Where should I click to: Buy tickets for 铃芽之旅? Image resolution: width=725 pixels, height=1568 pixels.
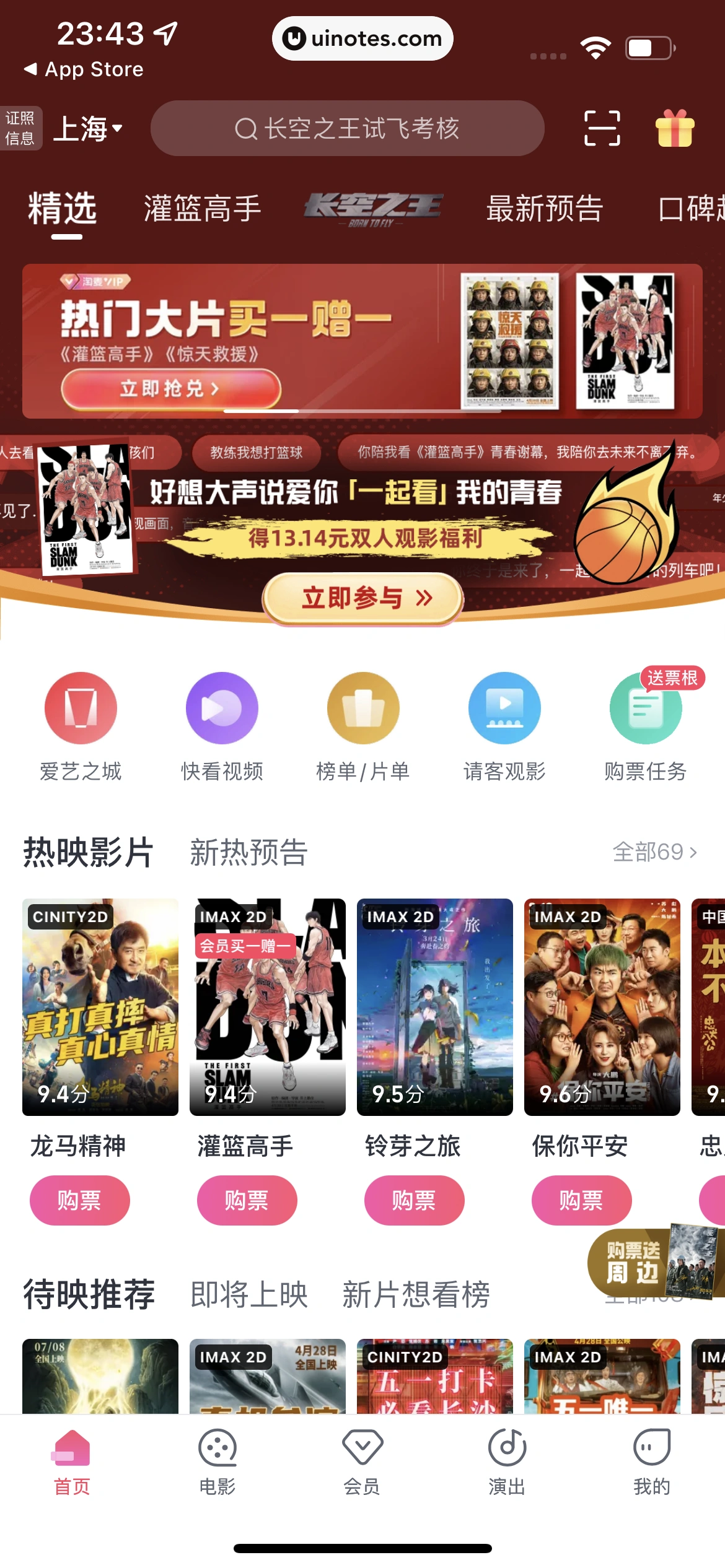(414, 1200)
